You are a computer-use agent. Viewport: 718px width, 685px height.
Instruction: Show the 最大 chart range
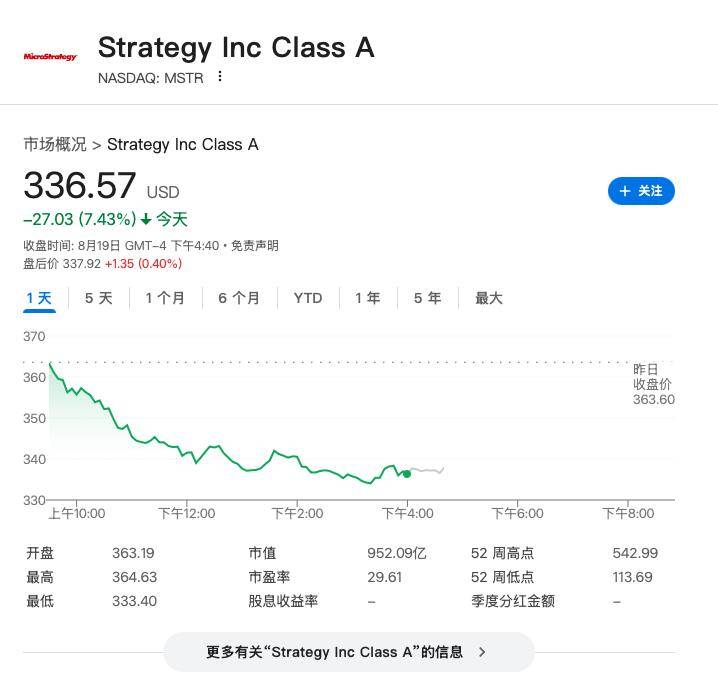click(x=489, y=298)
